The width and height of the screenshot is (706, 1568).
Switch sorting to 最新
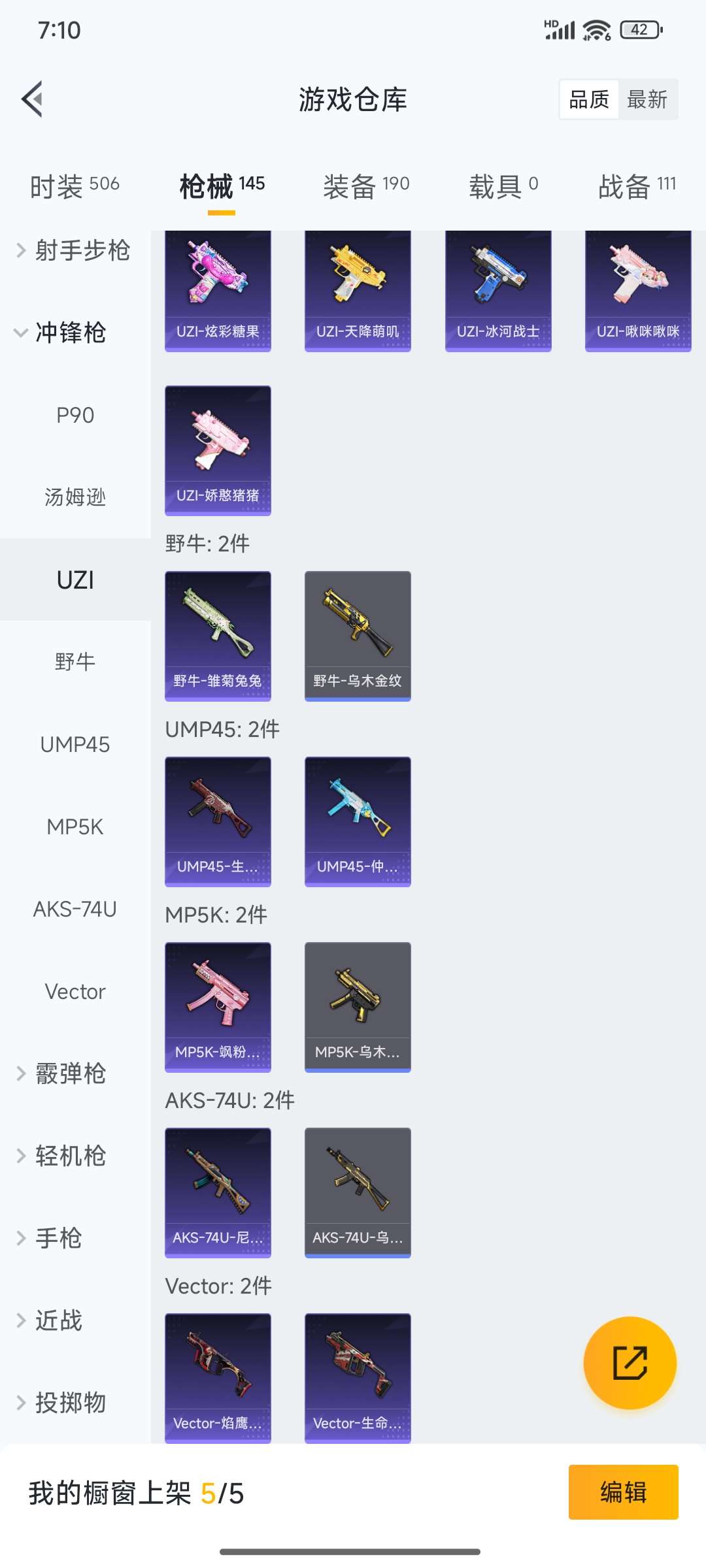[x=648, y=99]
